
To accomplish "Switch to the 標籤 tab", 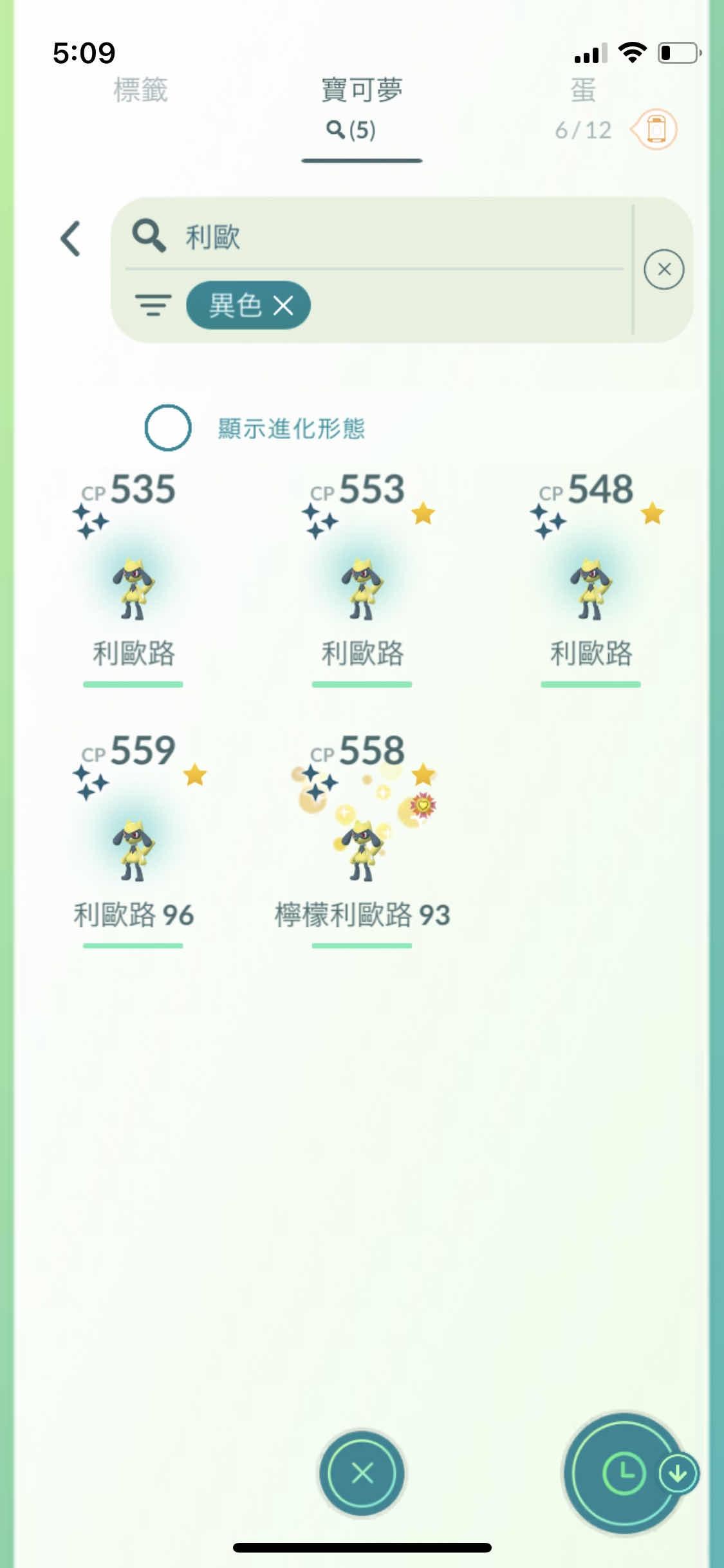I will tap(140, 90).
